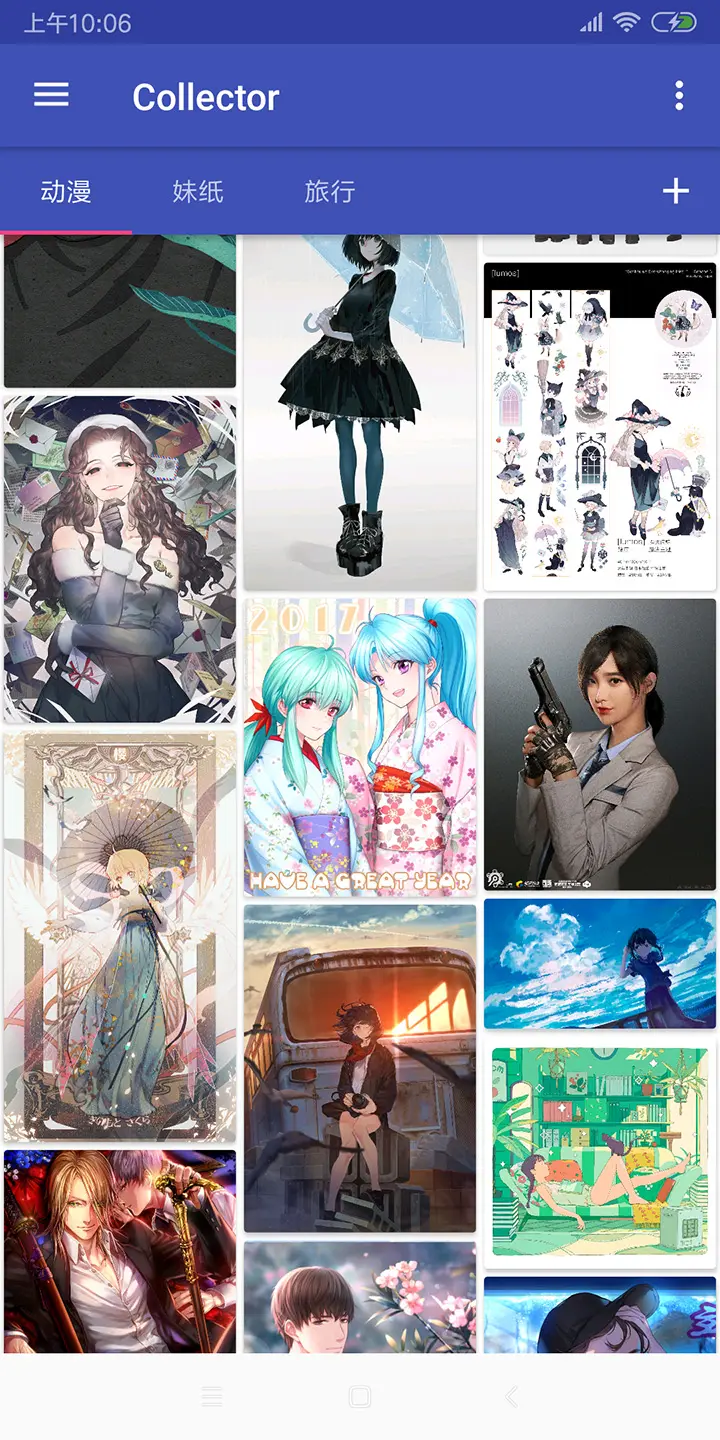Image resolution: width=720 pixels, height=1440 pixels.
Task: Open the woman holding pistol image
Action: coord(600,744)
